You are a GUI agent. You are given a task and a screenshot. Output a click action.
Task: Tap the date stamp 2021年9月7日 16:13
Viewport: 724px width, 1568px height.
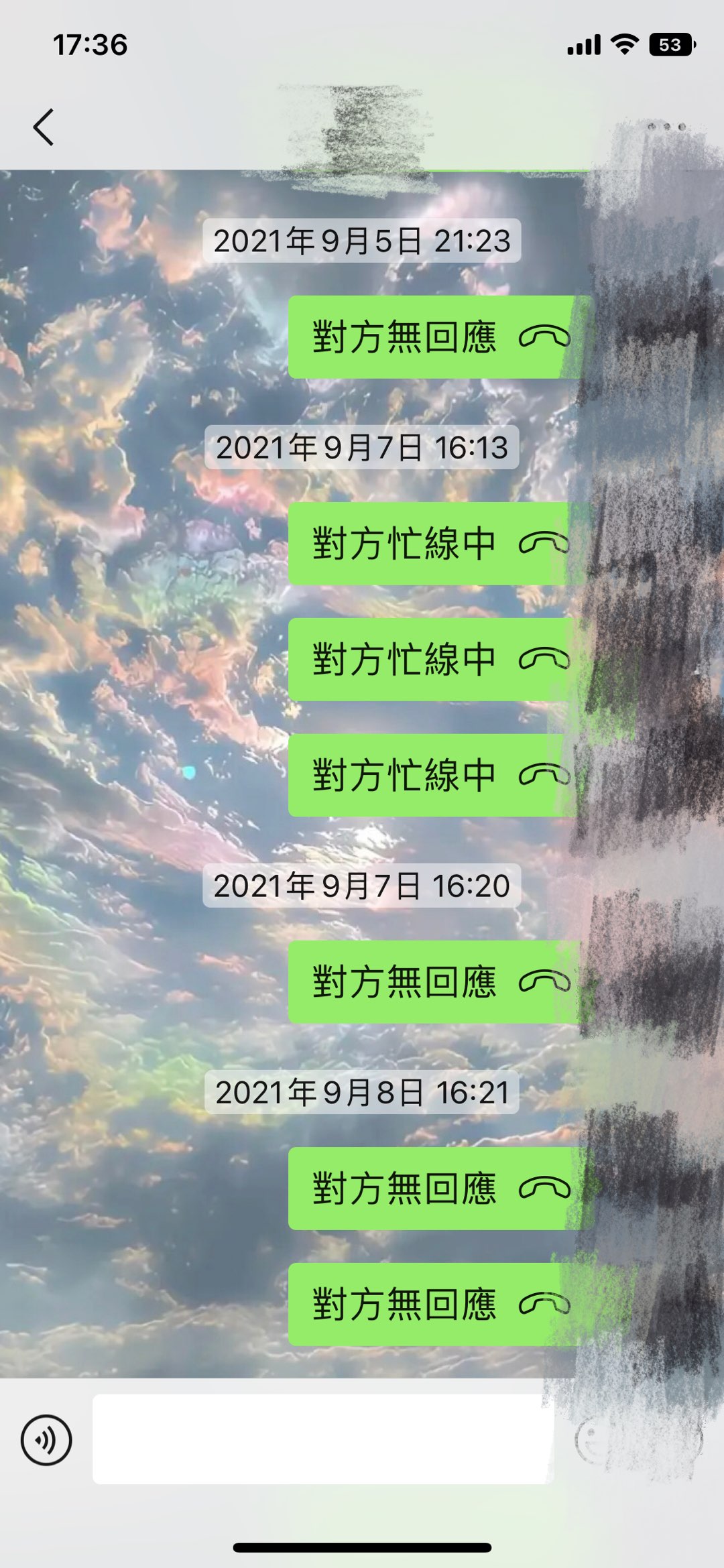362,448
